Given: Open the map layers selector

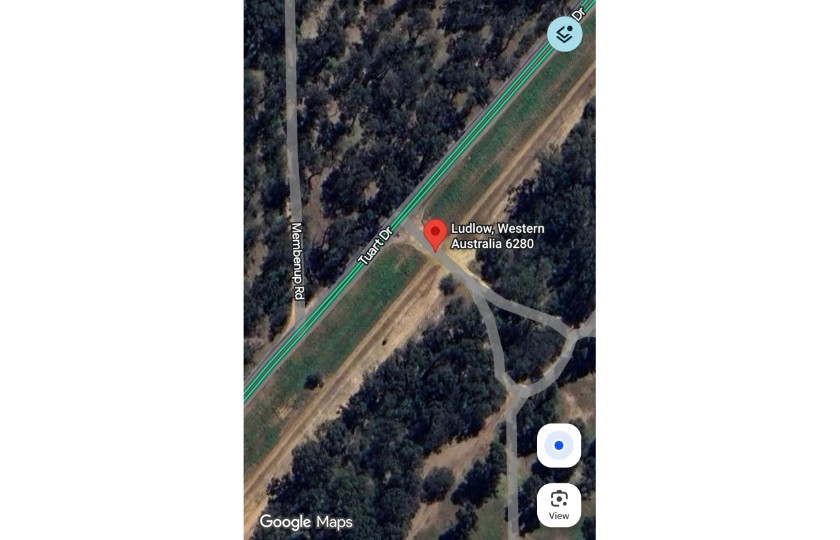Looking at the screenshot, I should 565,34.
